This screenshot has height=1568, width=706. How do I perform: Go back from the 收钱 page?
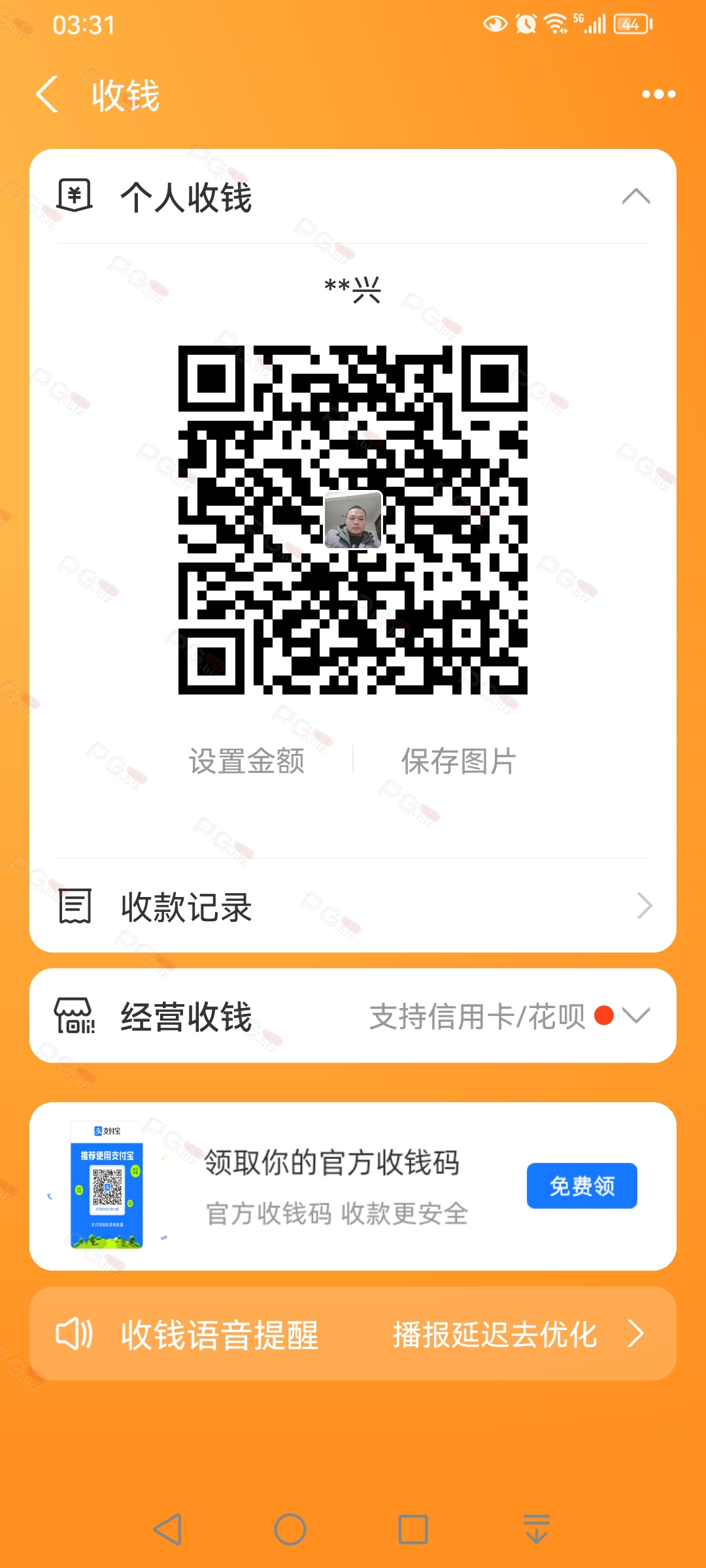coord(48,95)
